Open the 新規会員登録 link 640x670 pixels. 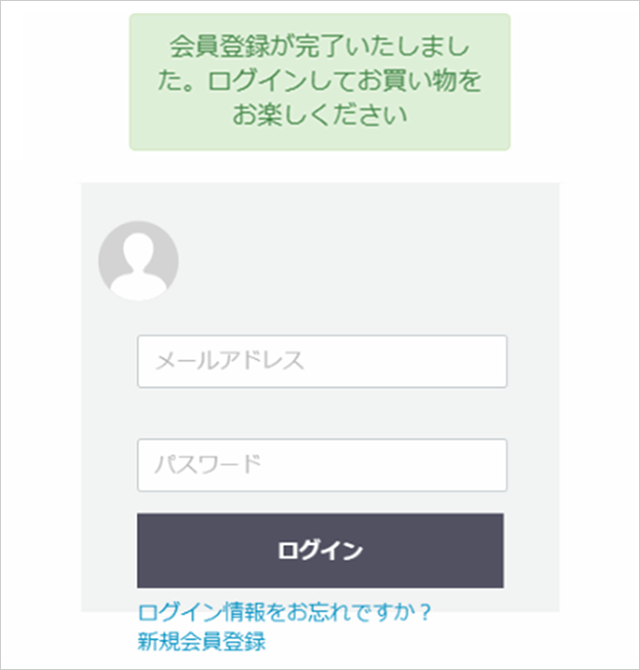click(x=202, y=641)
